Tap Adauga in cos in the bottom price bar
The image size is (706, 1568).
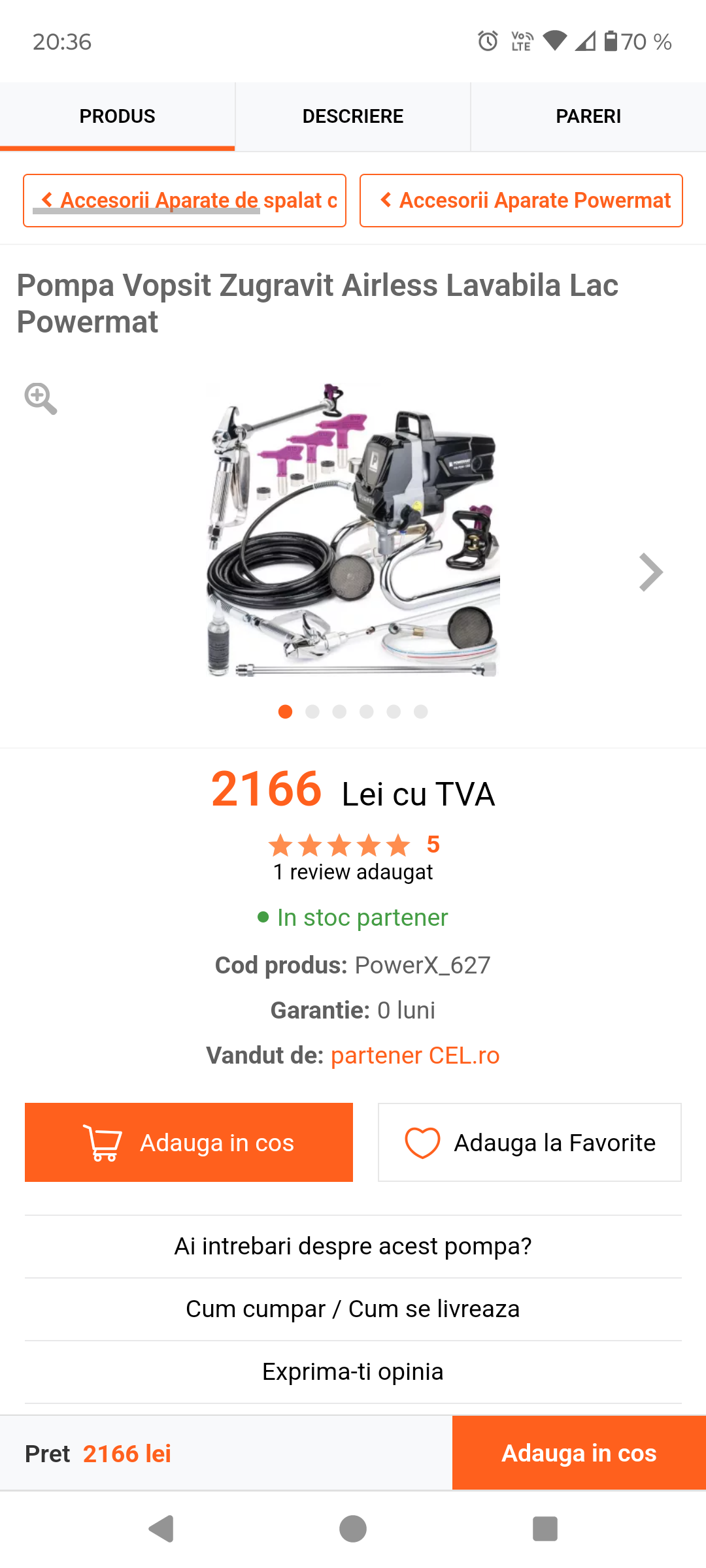[579, 1453]
